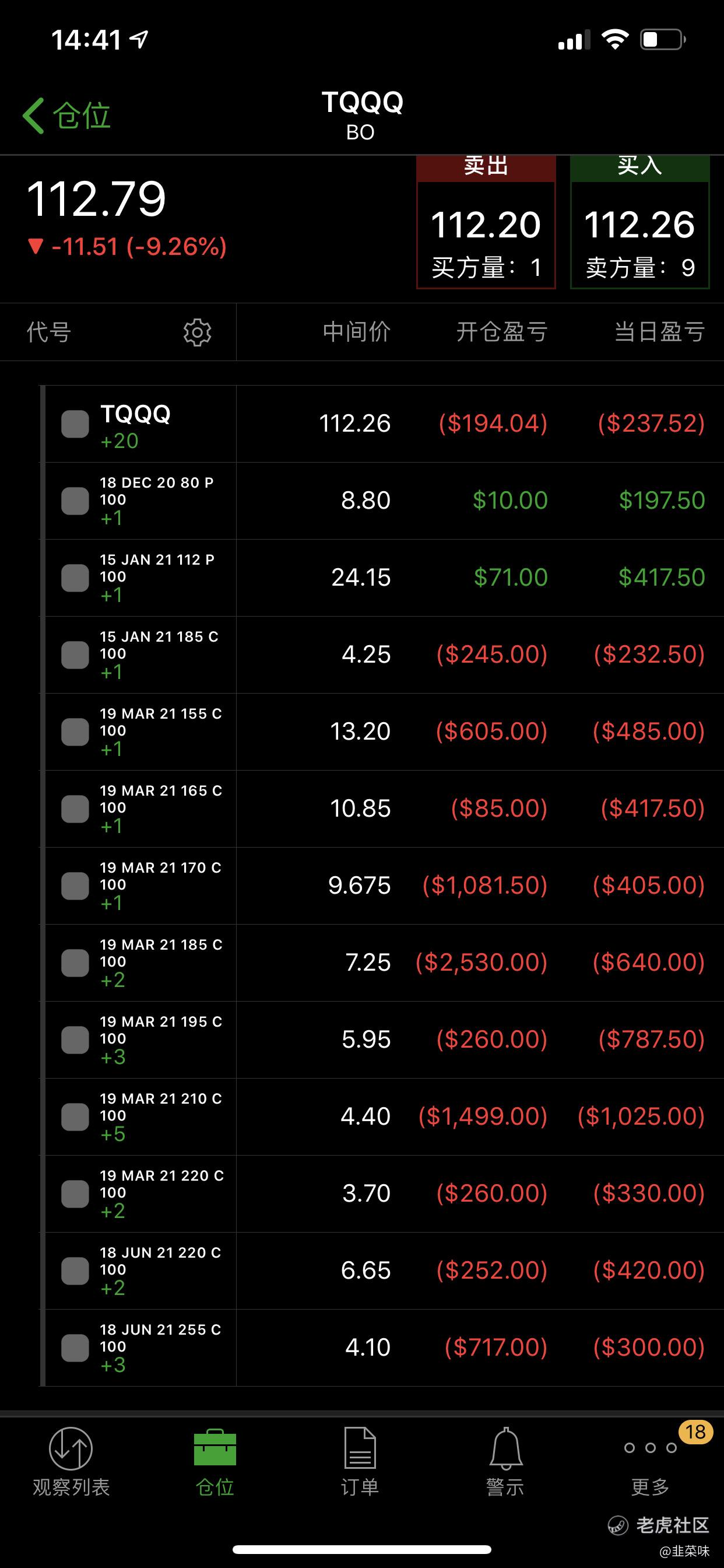Viewport: 724px width, 1568px height.
Task: Sort by the 当日盈亏 column header
Action: coord(659,332)
